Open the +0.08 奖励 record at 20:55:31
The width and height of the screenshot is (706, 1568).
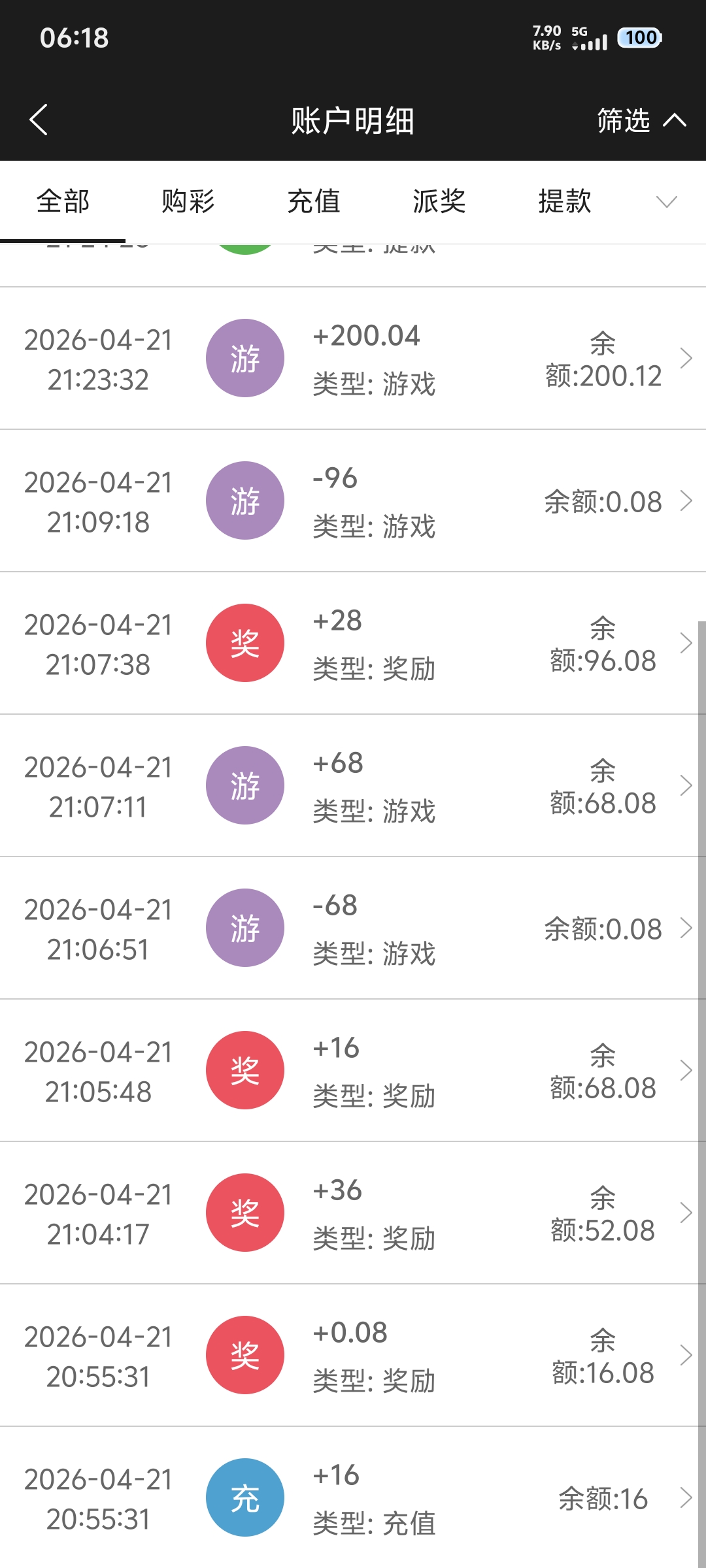[x=353, y=1355]
